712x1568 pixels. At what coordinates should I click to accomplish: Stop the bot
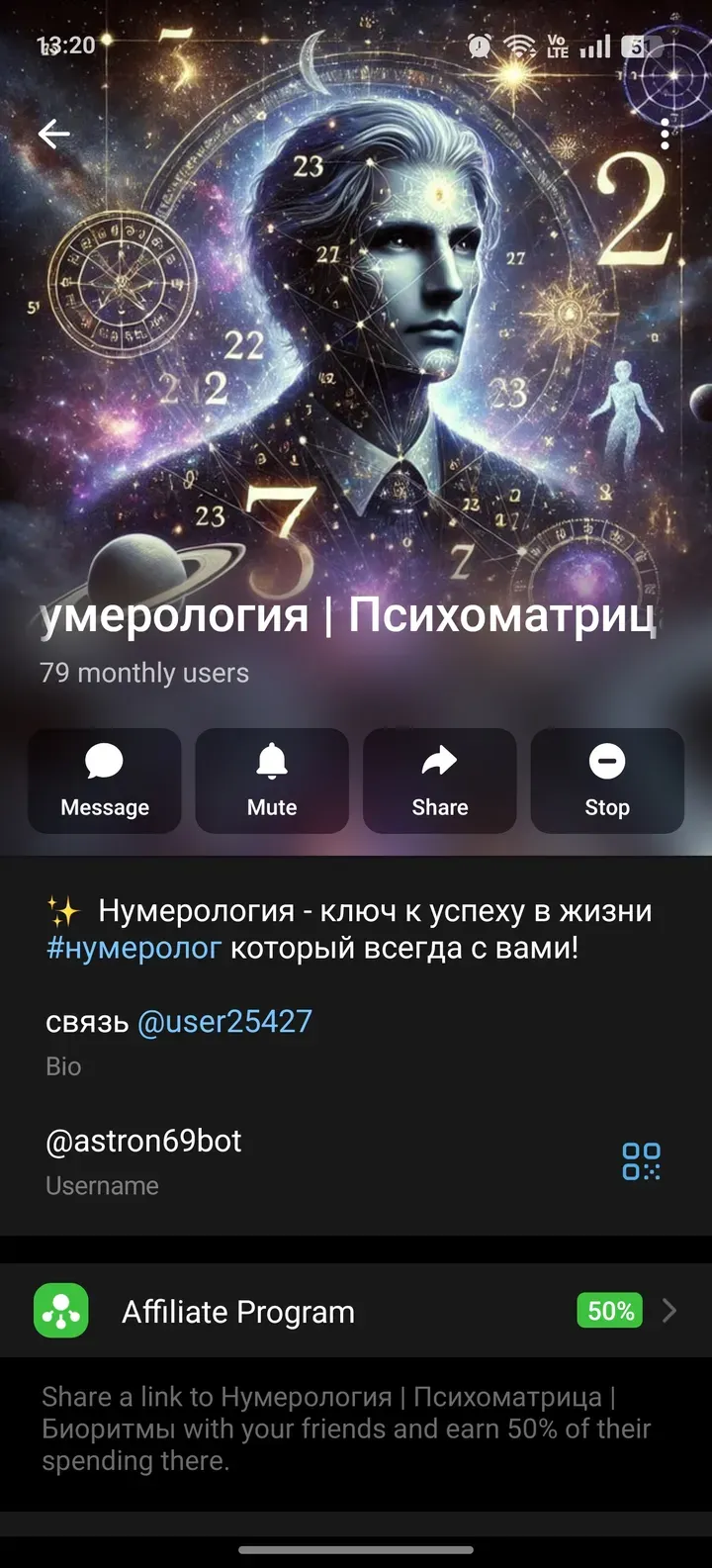(607, 781)
